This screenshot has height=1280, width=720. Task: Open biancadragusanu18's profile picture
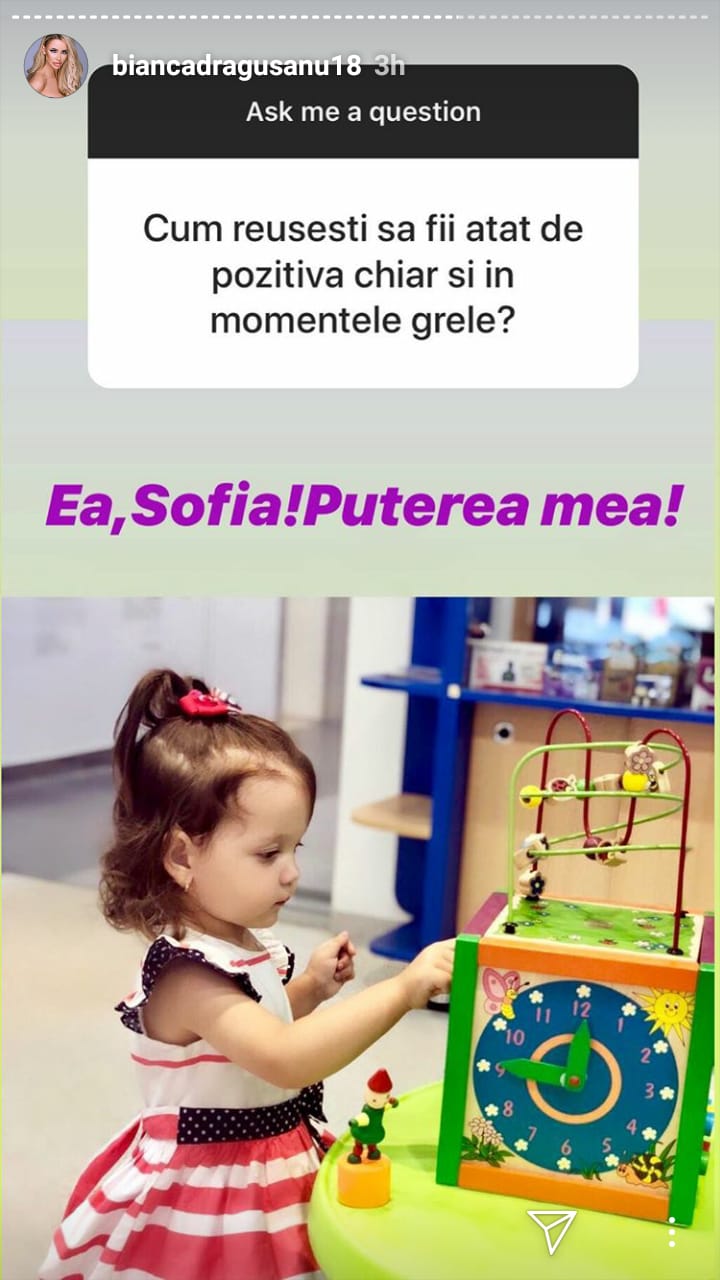pyautogui.click(x=56, y=66)
